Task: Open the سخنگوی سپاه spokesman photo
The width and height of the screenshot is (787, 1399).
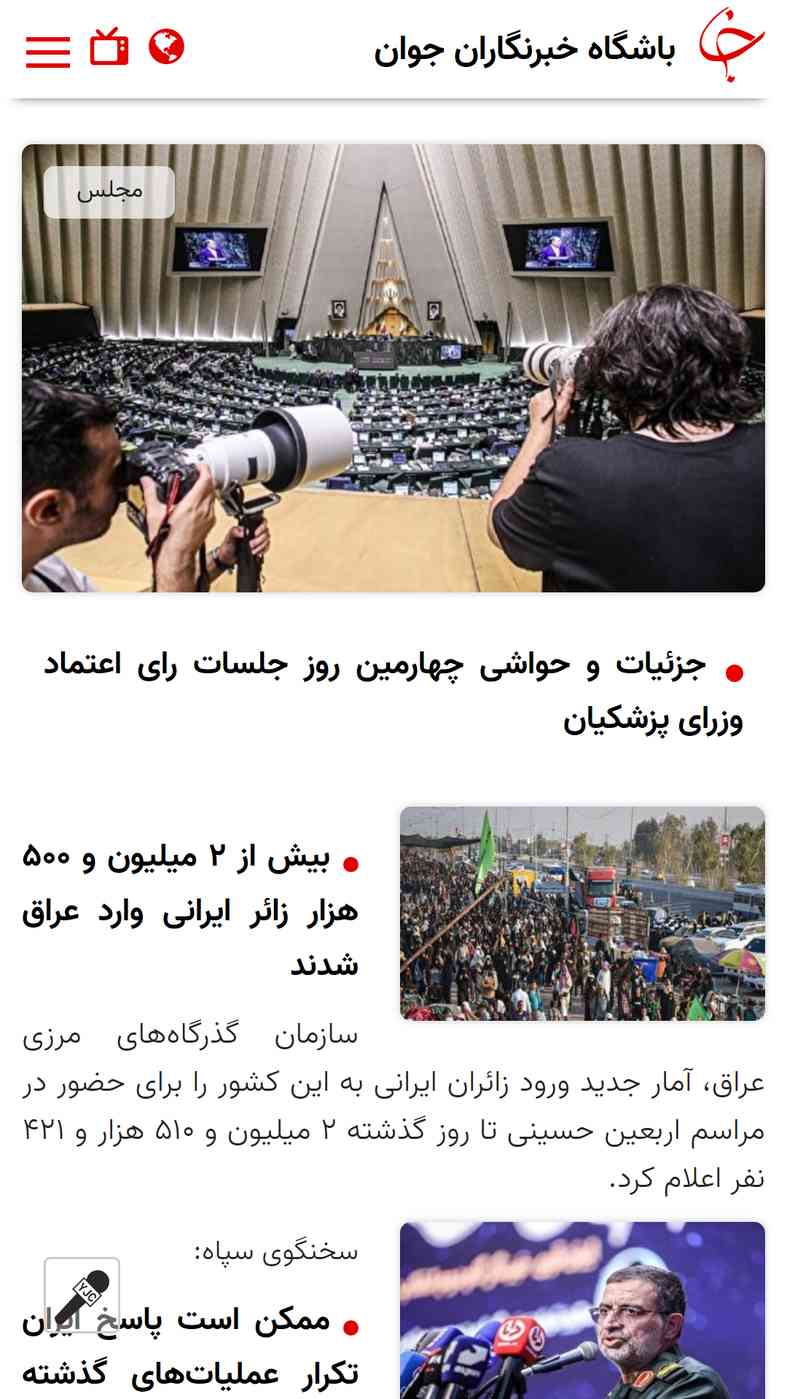Action: point(582,1310)
